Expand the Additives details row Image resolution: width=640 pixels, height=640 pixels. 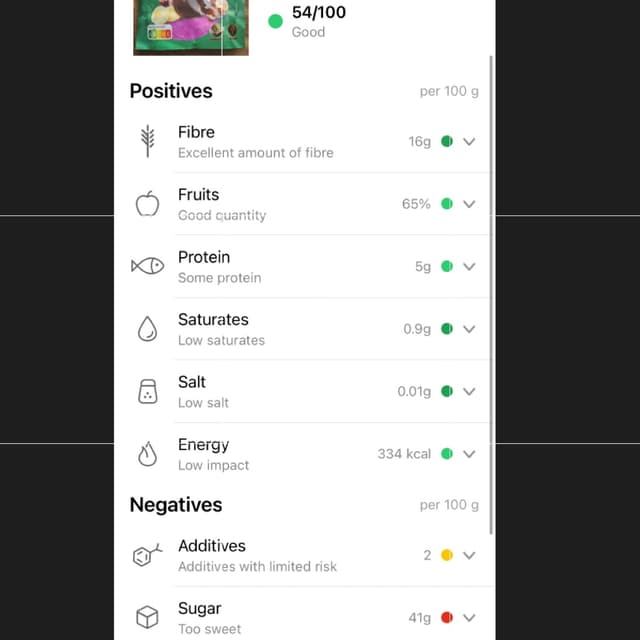pos(469,555)
